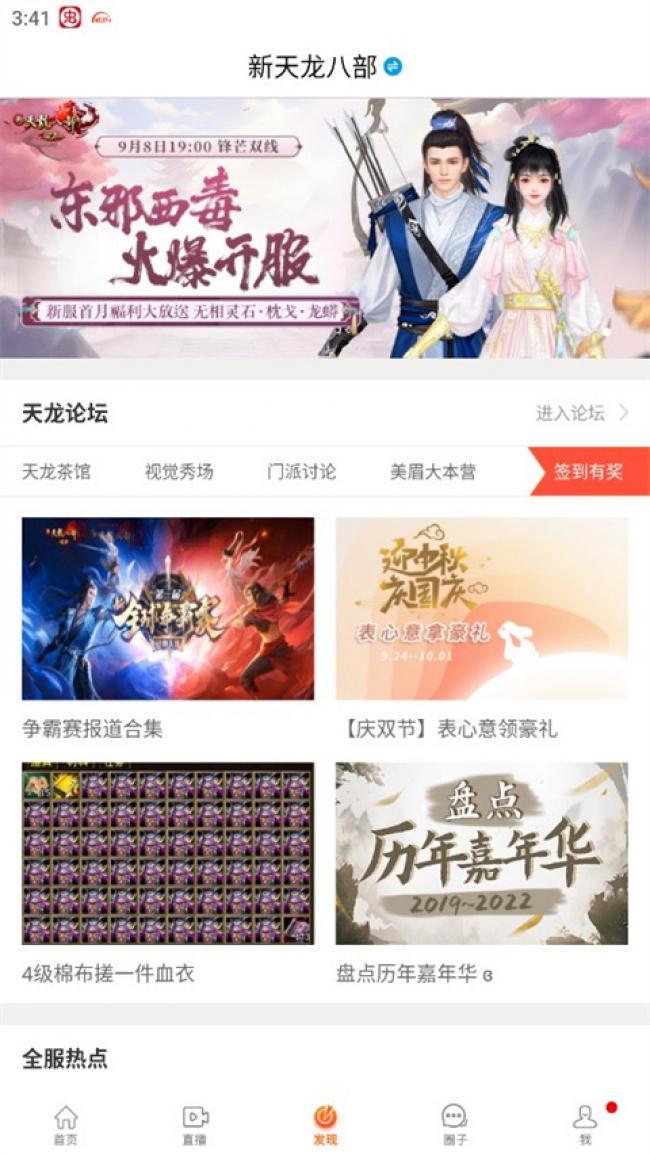Screen dimensions: 650x1155
Task: Open the 视觉秀场 forum section
Action: [179, 472]
